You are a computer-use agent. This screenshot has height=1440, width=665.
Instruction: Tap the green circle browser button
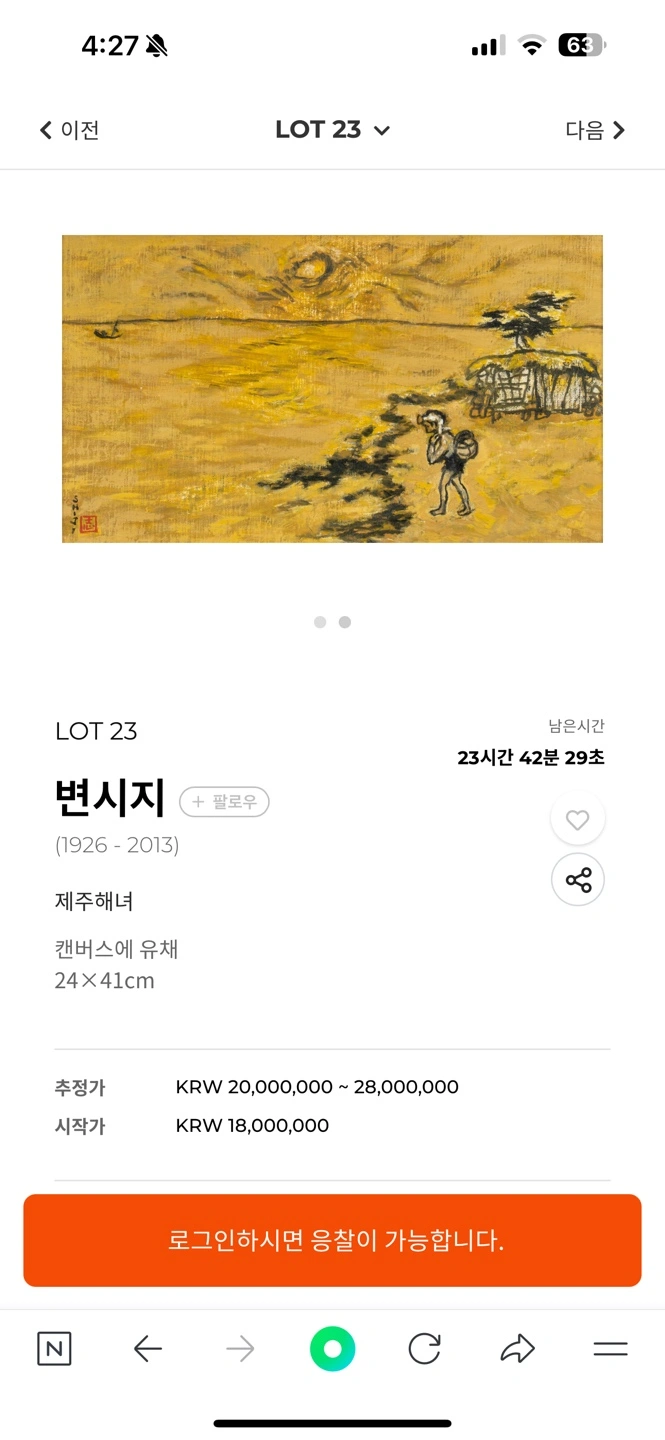click(x=332, y=1349)
